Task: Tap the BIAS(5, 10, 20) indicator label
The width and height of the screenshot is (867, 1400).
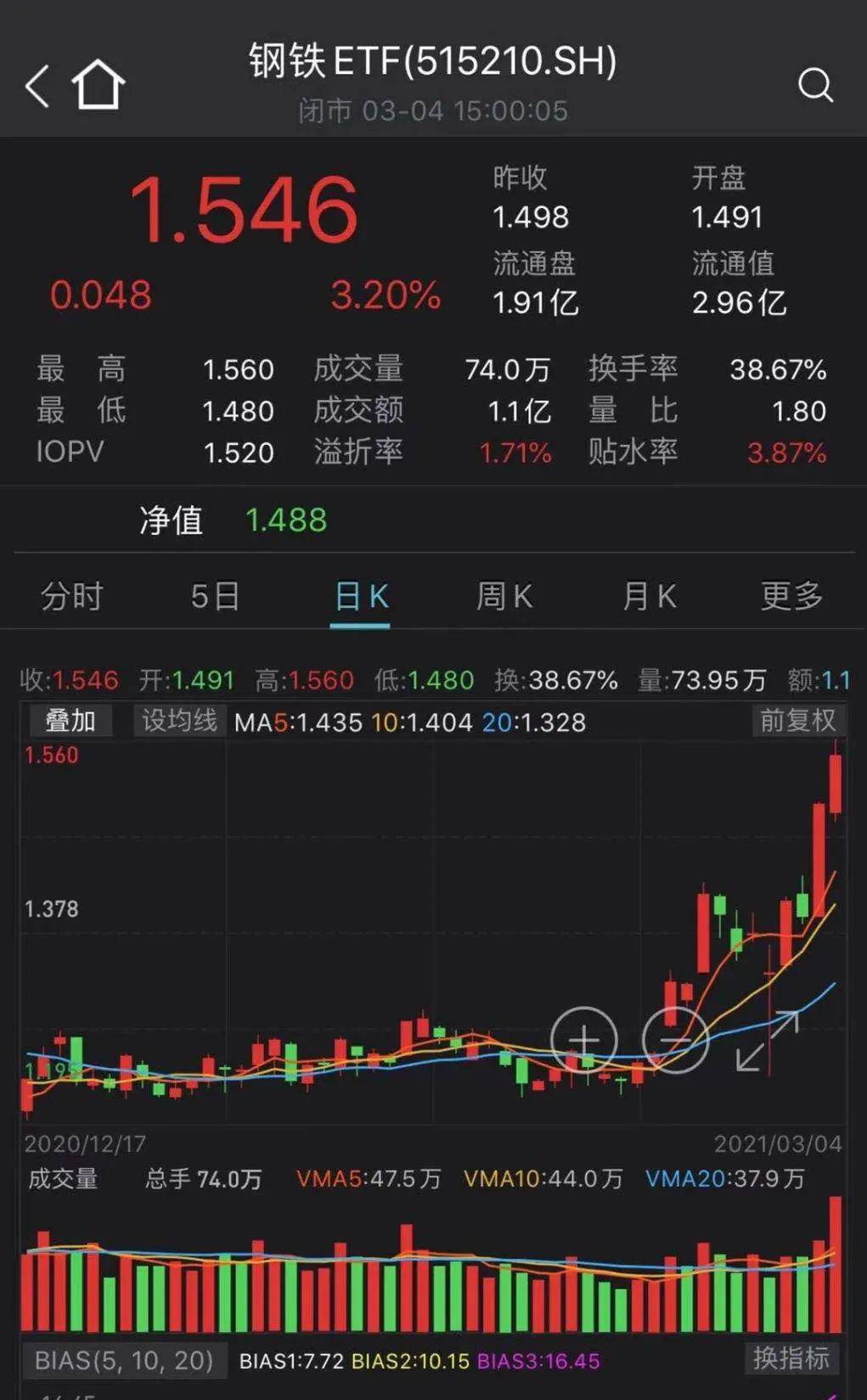Action: pos(124,1360)
